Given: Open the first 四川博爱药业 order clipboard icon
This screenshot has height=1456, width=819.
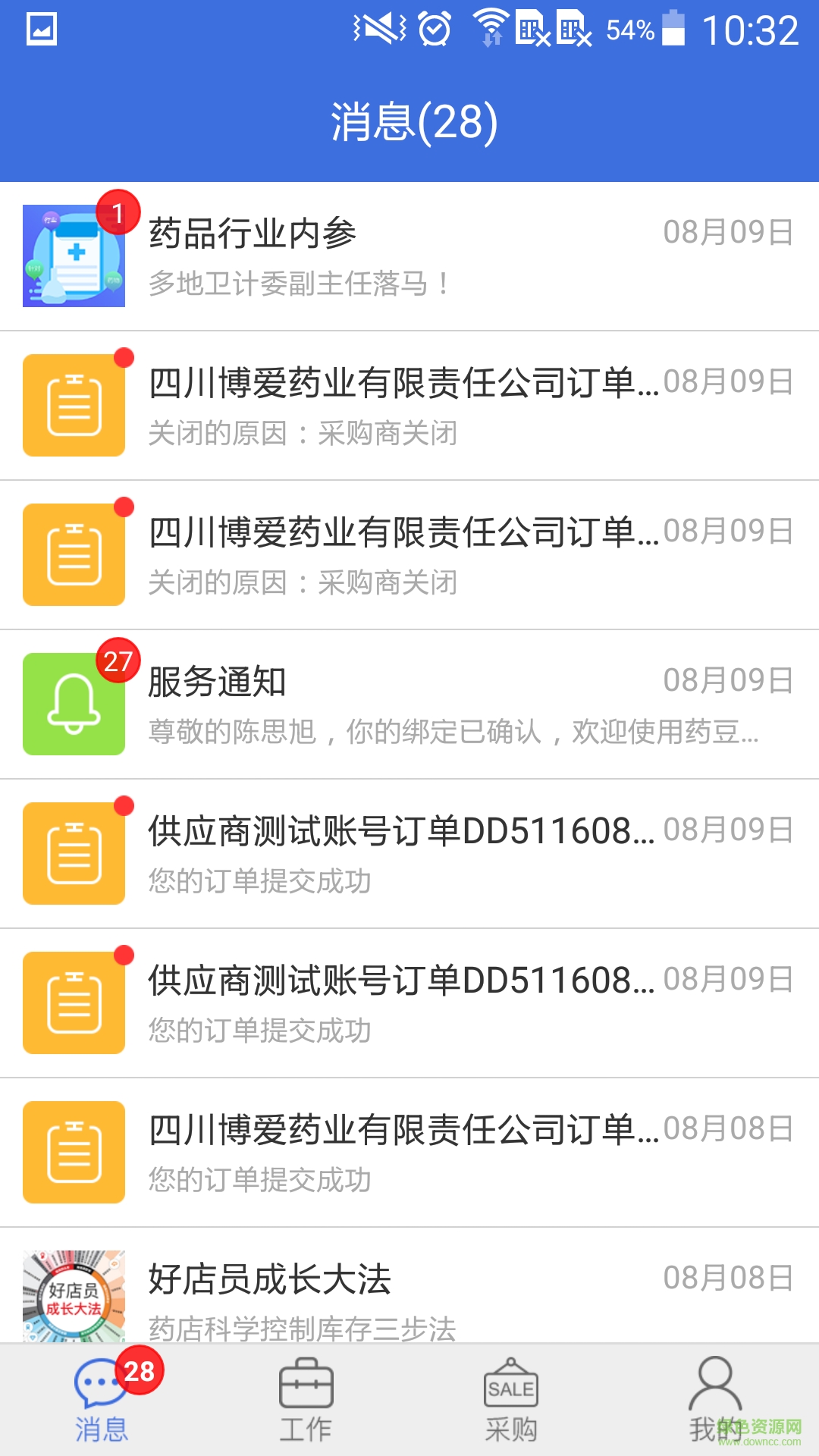Looking at the screenshot, I should tap(73, 404).
